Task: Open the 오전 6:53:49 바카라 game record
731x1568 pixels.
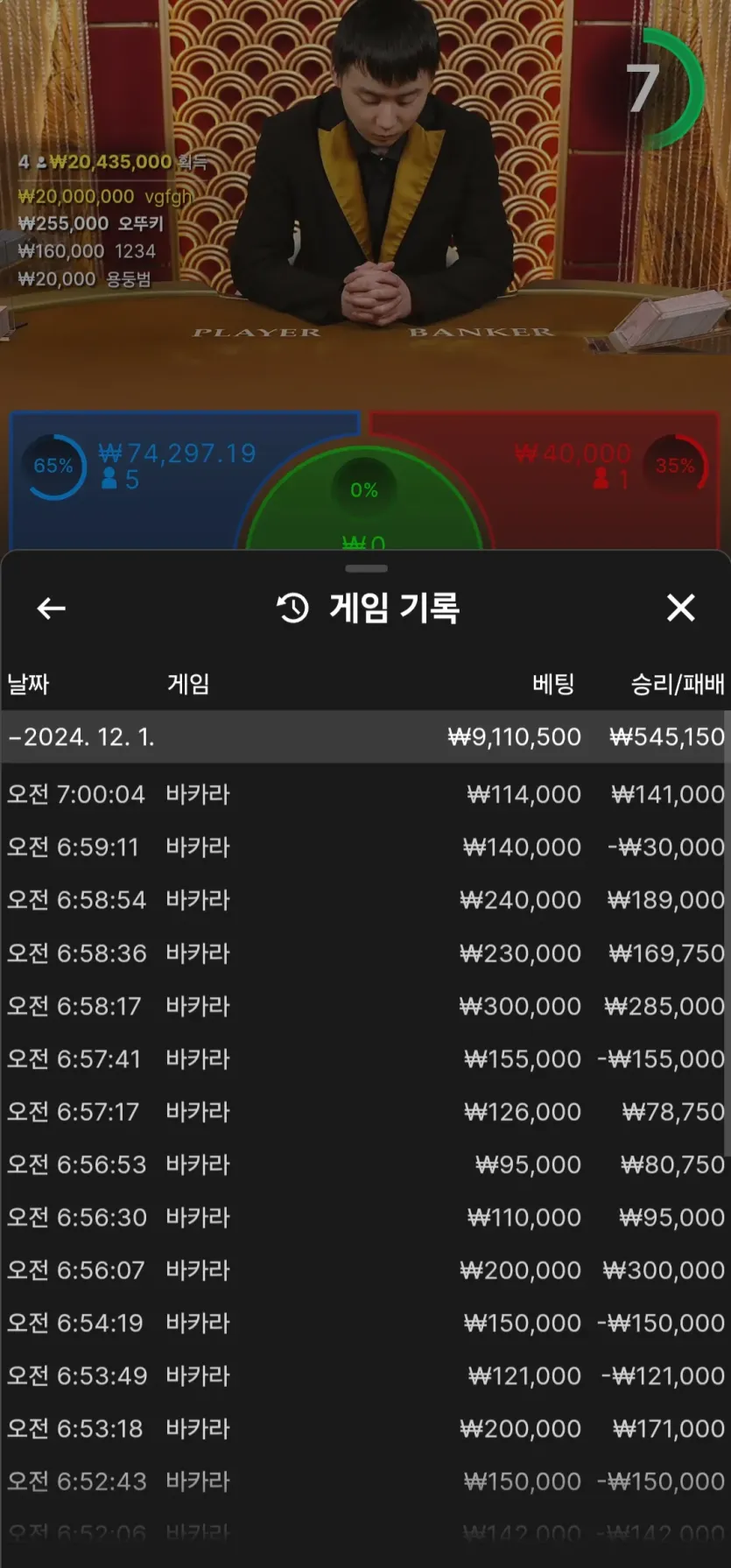Action: 365,1375
